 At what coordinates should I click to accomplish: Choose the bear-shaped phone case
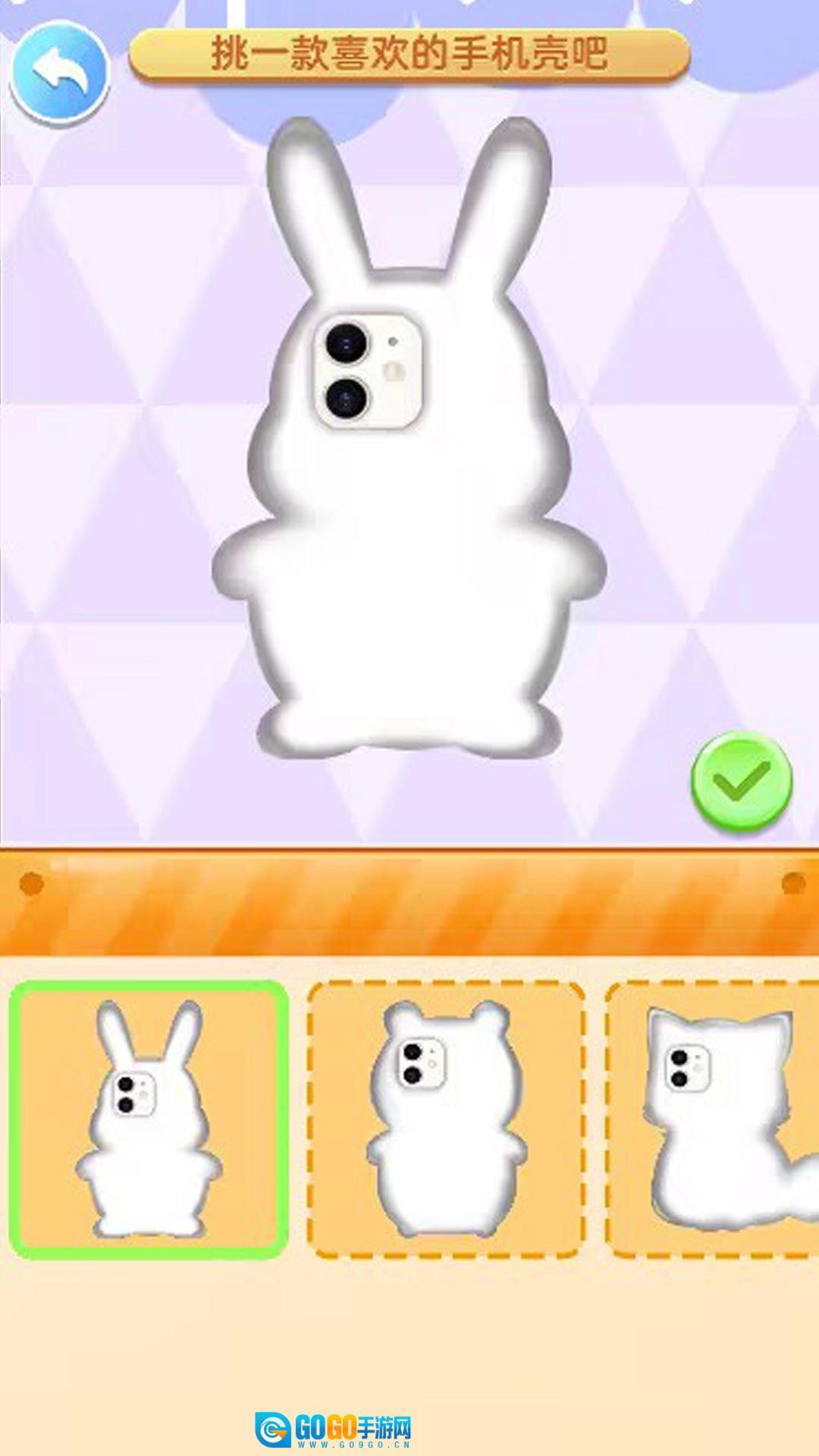point(446,1119)
